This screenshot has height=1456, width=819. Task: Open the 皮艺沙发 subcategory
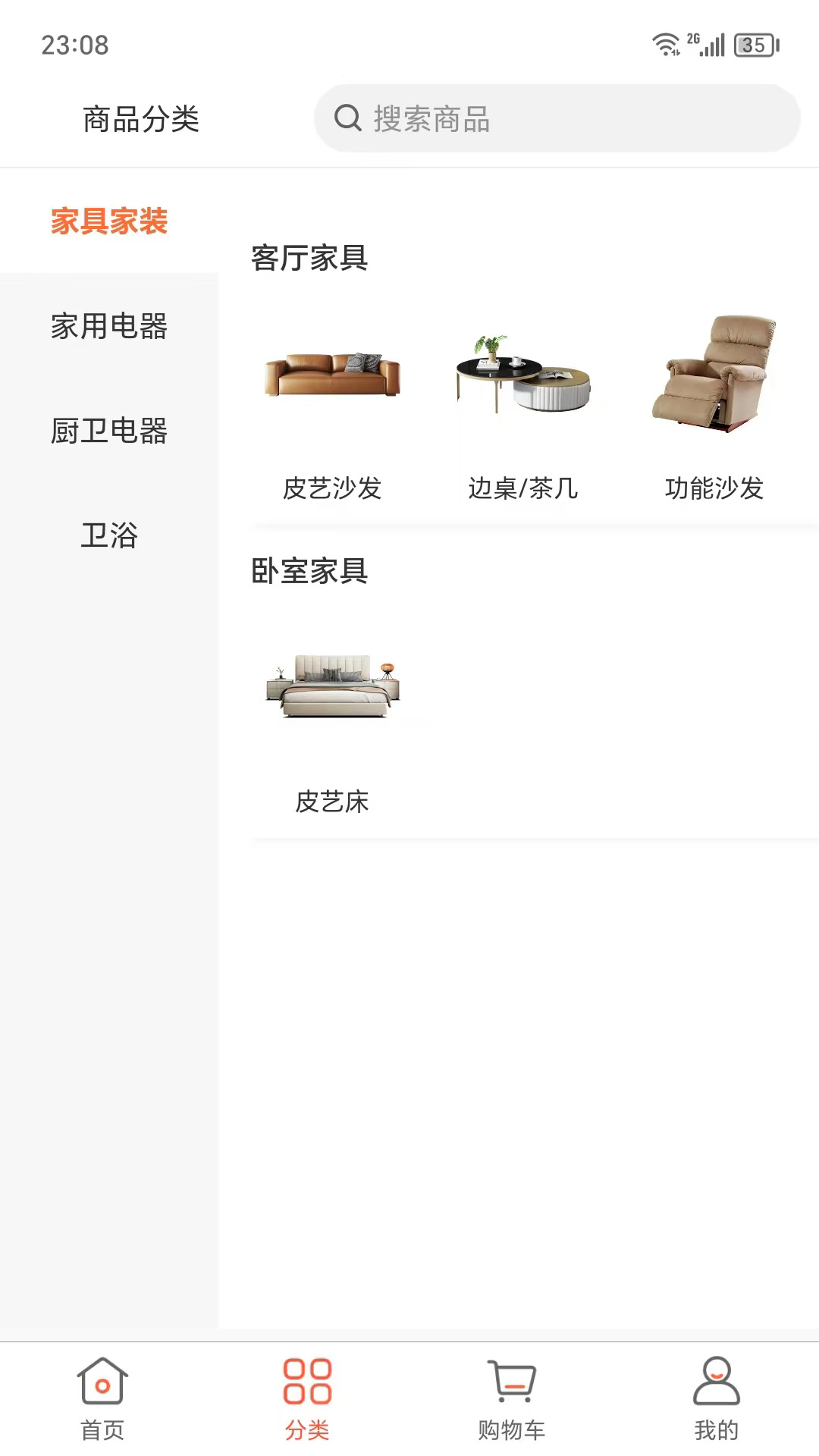[x=332, y=489]
